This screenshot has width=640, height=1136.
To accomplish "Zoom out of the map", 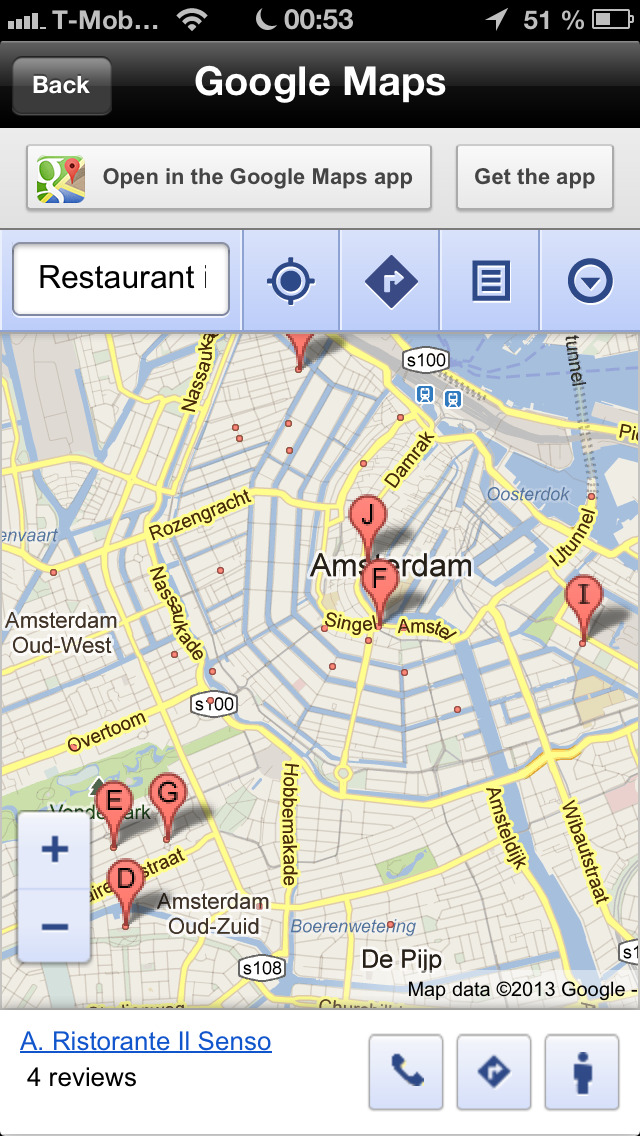I will [55, 926].
